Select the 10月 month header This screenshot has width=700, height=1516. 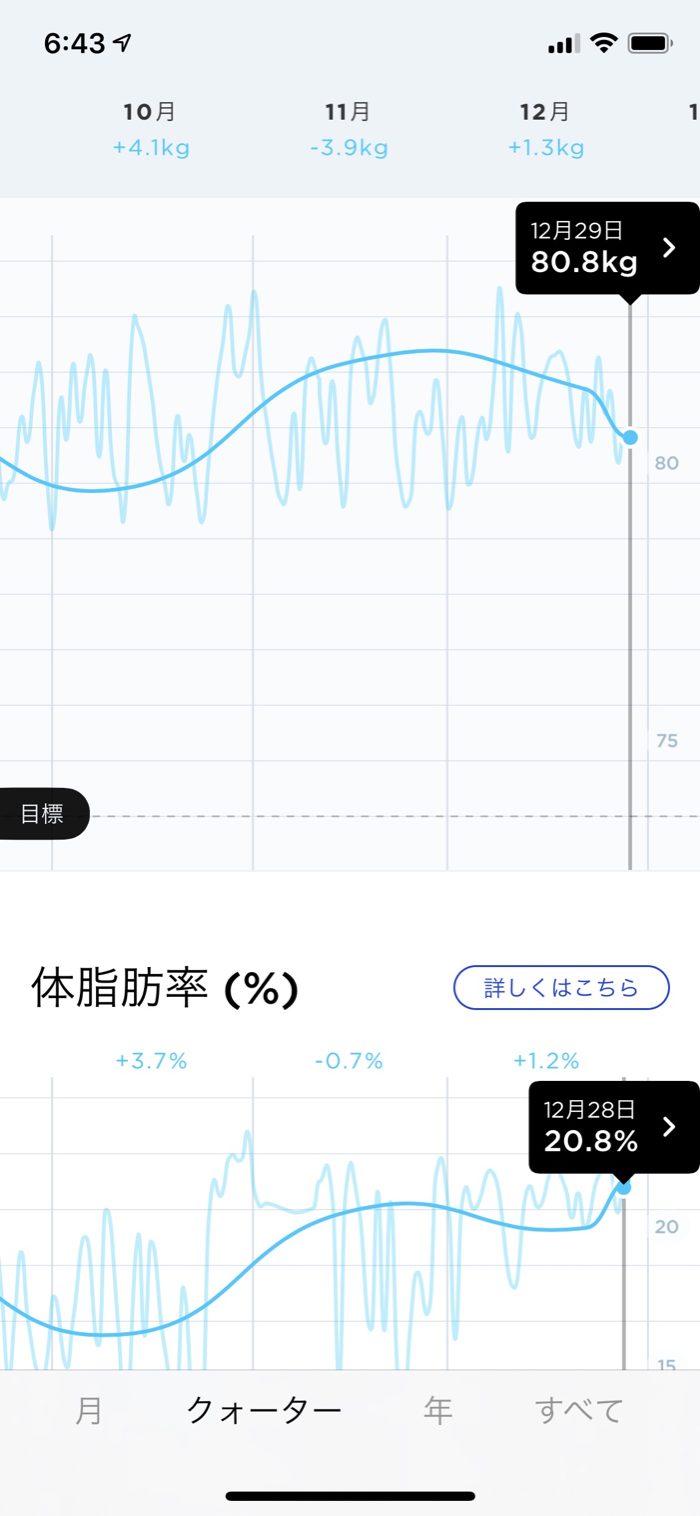click(150, 128)
